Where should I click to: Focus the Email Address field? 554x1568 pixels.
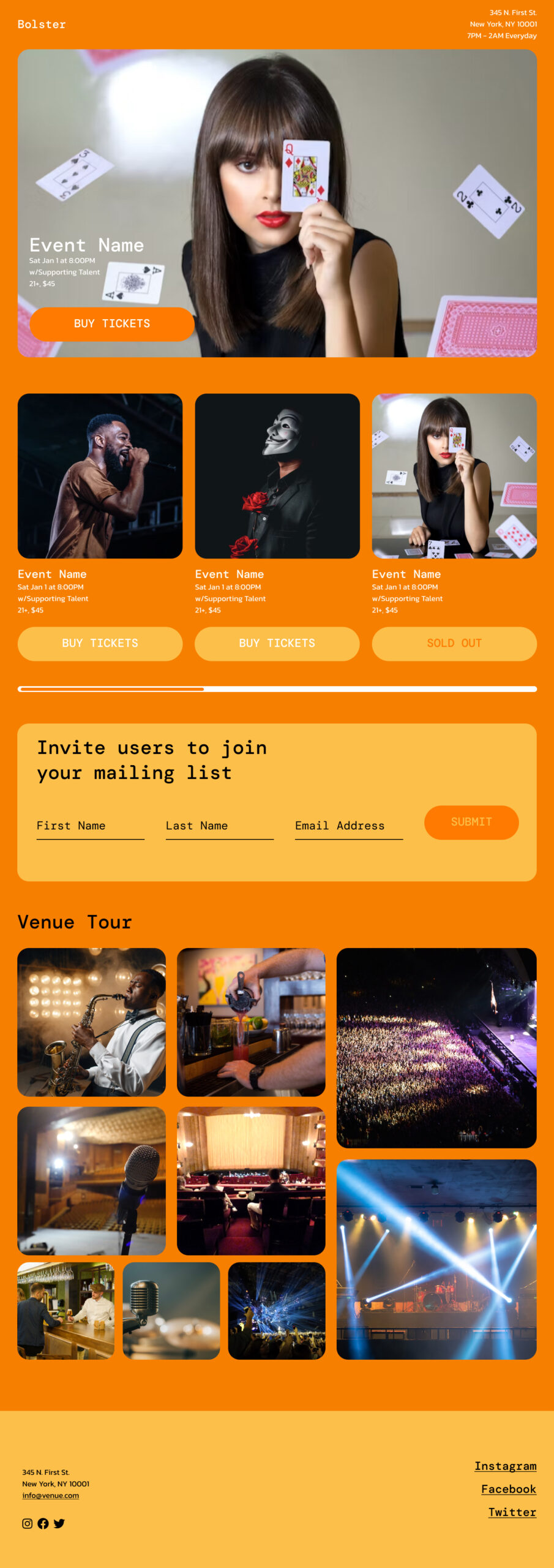pyautogui.click(x=348, y=826)
